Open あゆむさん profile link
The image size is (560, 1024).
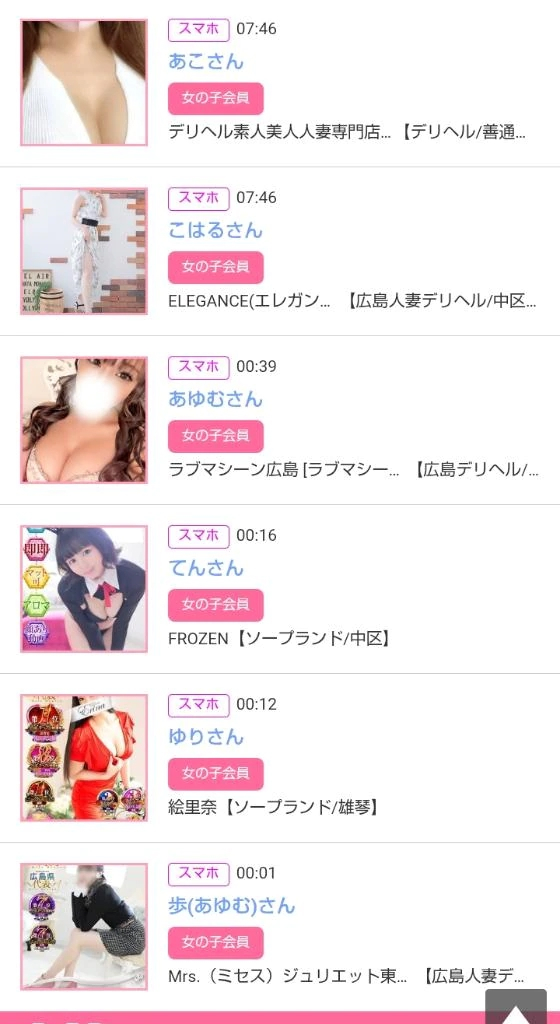(215, 398)
